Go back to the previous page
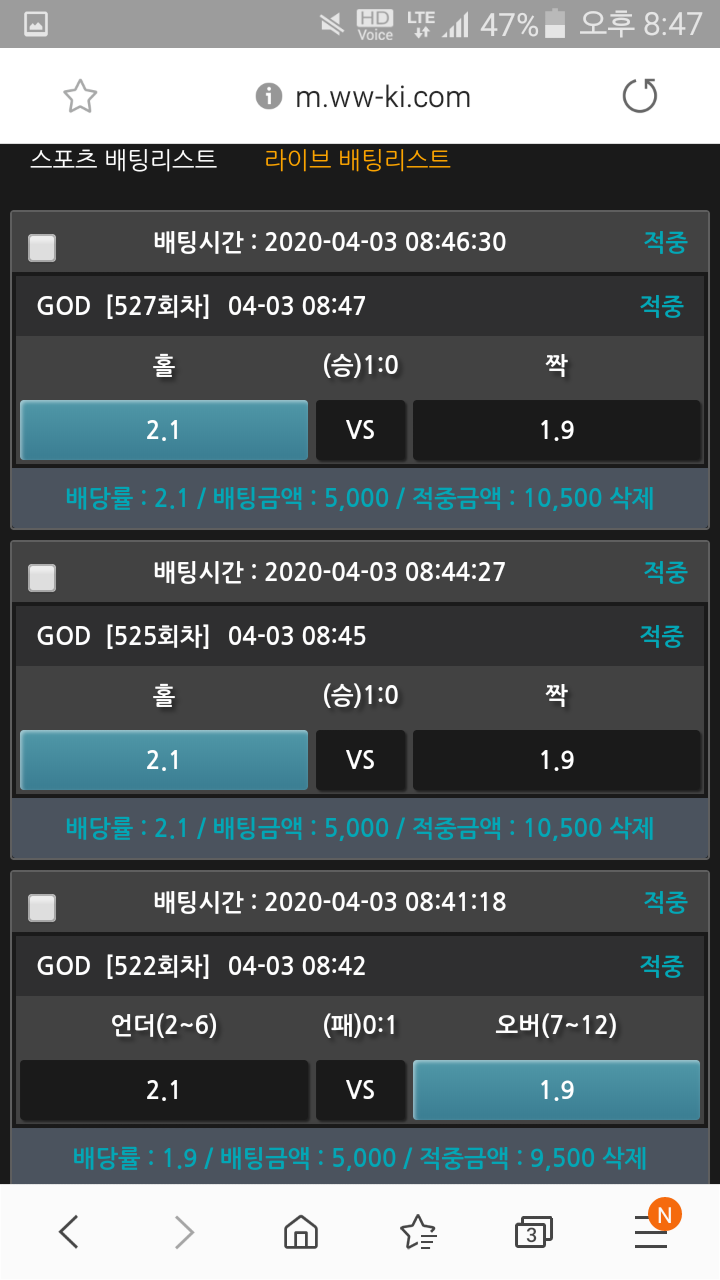Viewport: 720px width, 1280px height. pos(68,1232)
